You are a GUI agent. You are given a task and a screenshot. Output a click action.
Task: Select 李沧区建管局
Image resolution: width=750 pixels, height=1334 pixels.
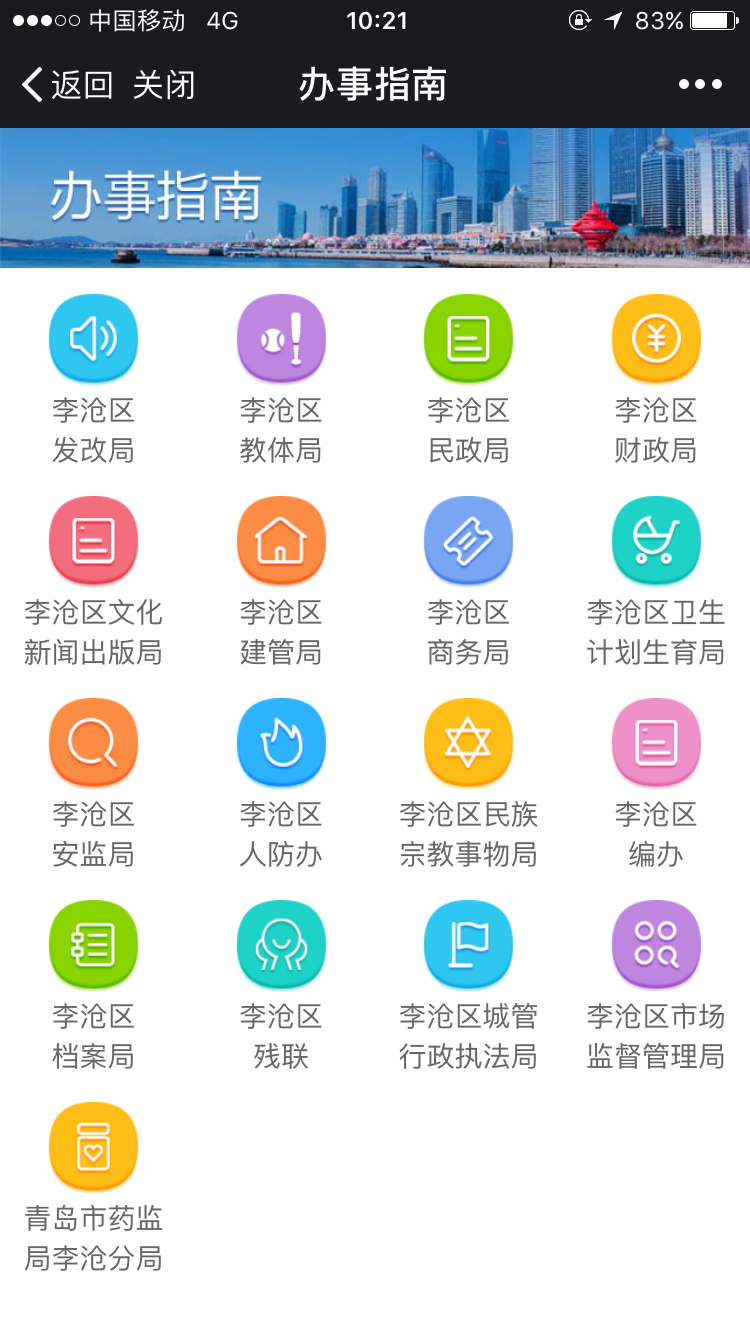click(x=281, y=542)
